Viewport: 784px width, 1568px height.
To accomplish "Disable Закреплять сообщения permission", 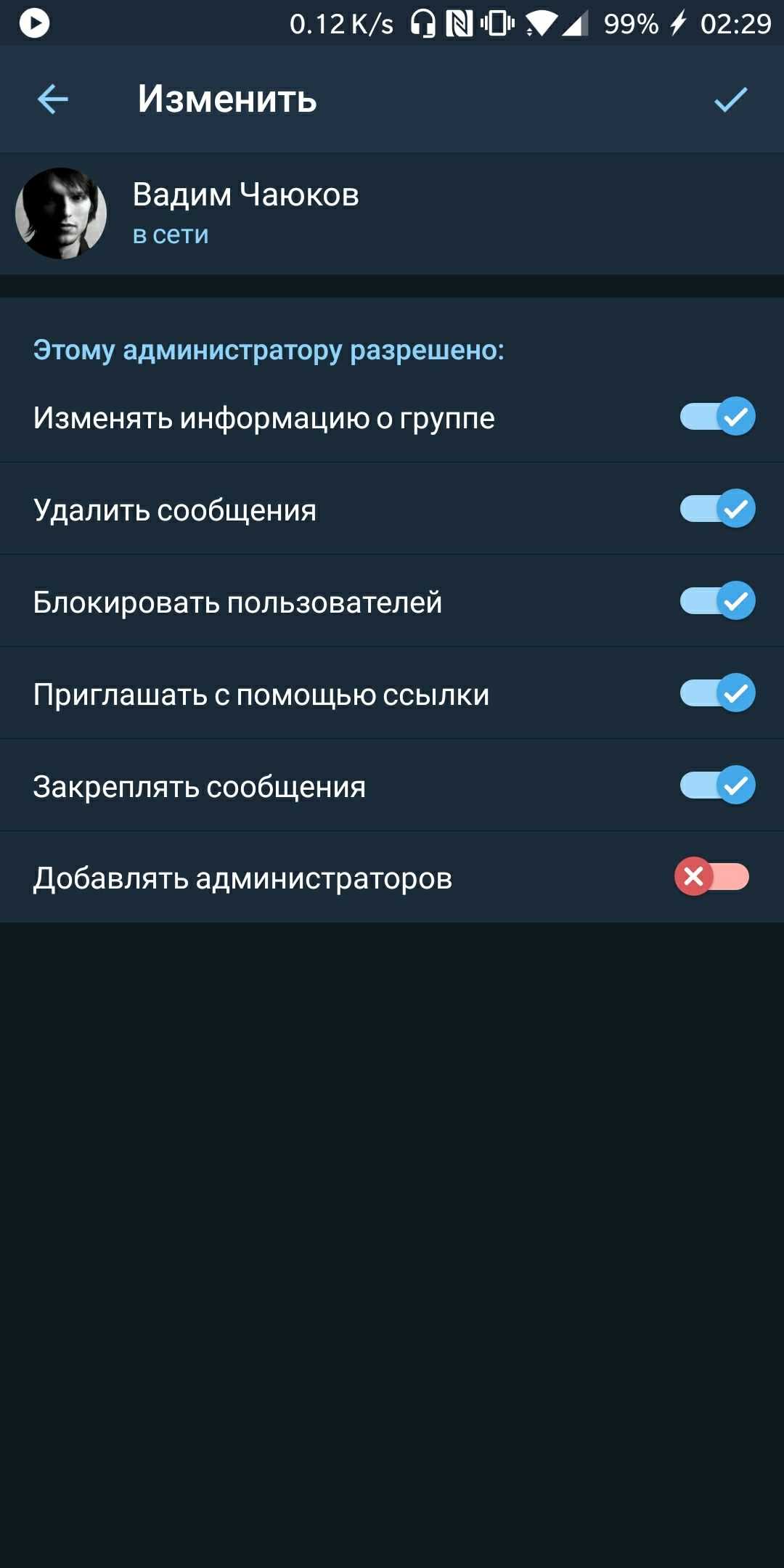I will point(717,785).
